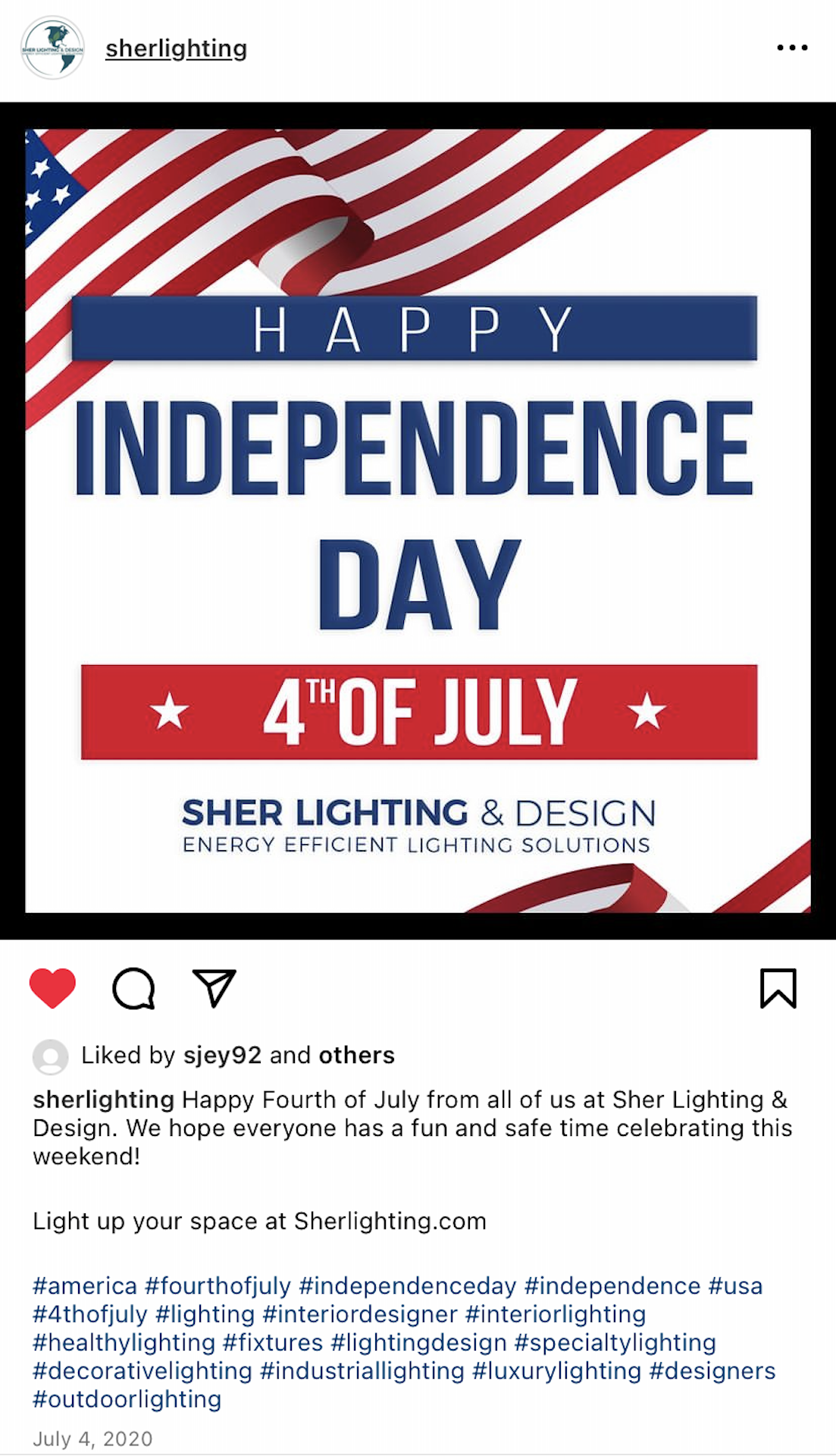Share the post via paper plane icon
This screenshot has width=836, height=1456.
click(214, 988)
